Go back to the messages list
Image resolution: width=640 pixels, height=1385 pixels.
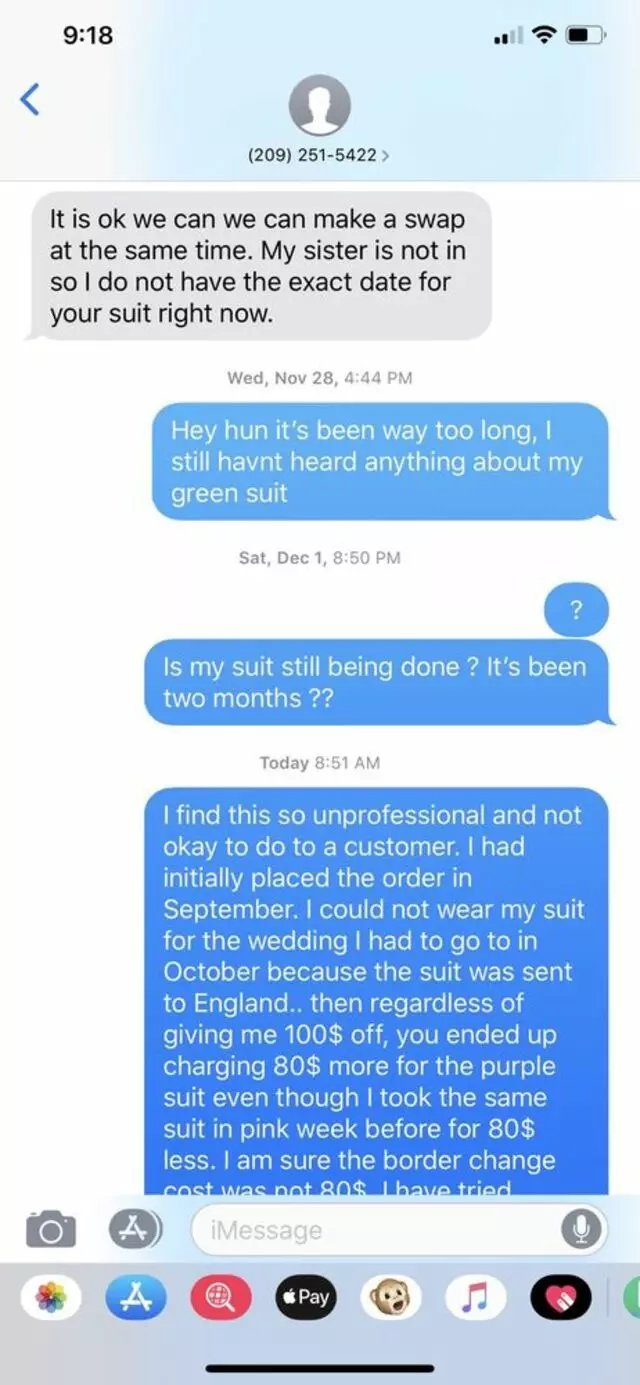31,99
